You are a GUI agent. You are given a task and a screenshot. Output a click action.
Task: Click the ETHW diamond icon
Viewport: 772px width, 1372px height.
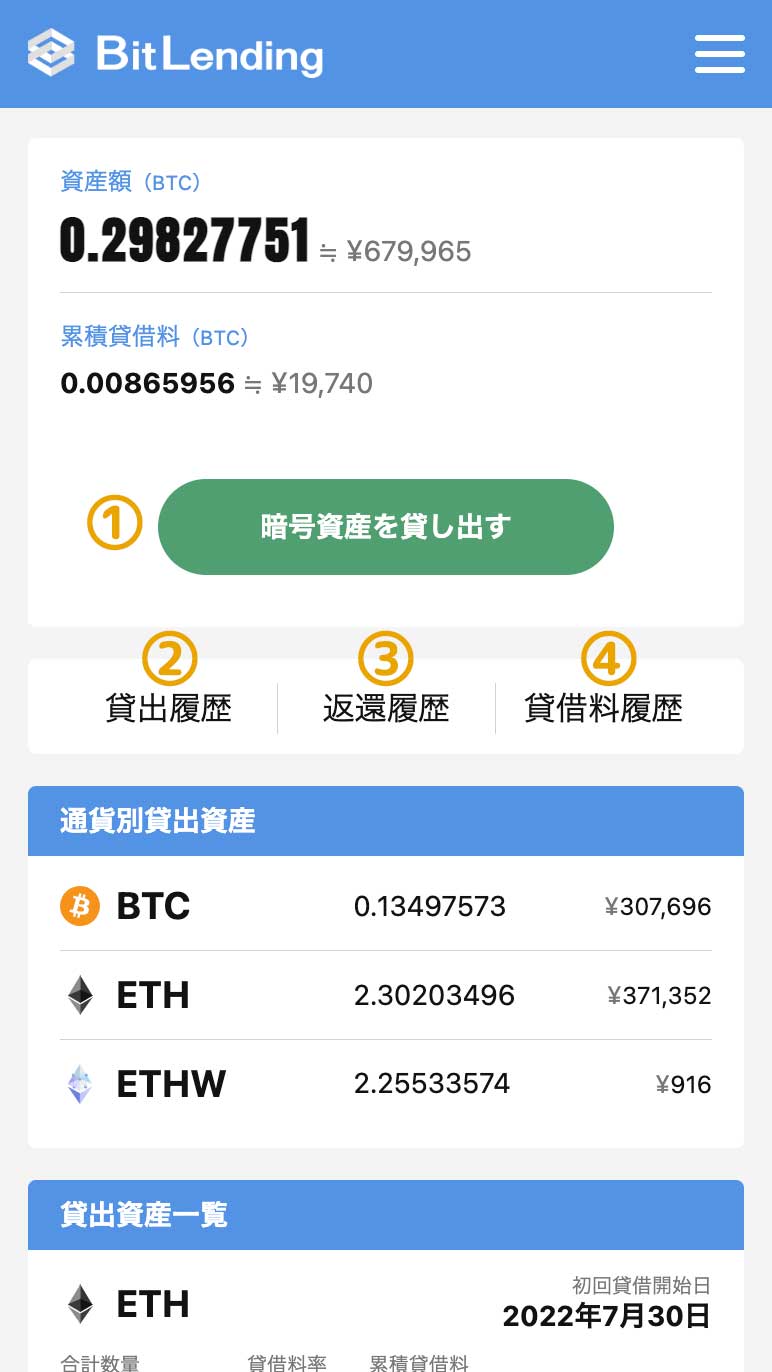point(80,1083)
